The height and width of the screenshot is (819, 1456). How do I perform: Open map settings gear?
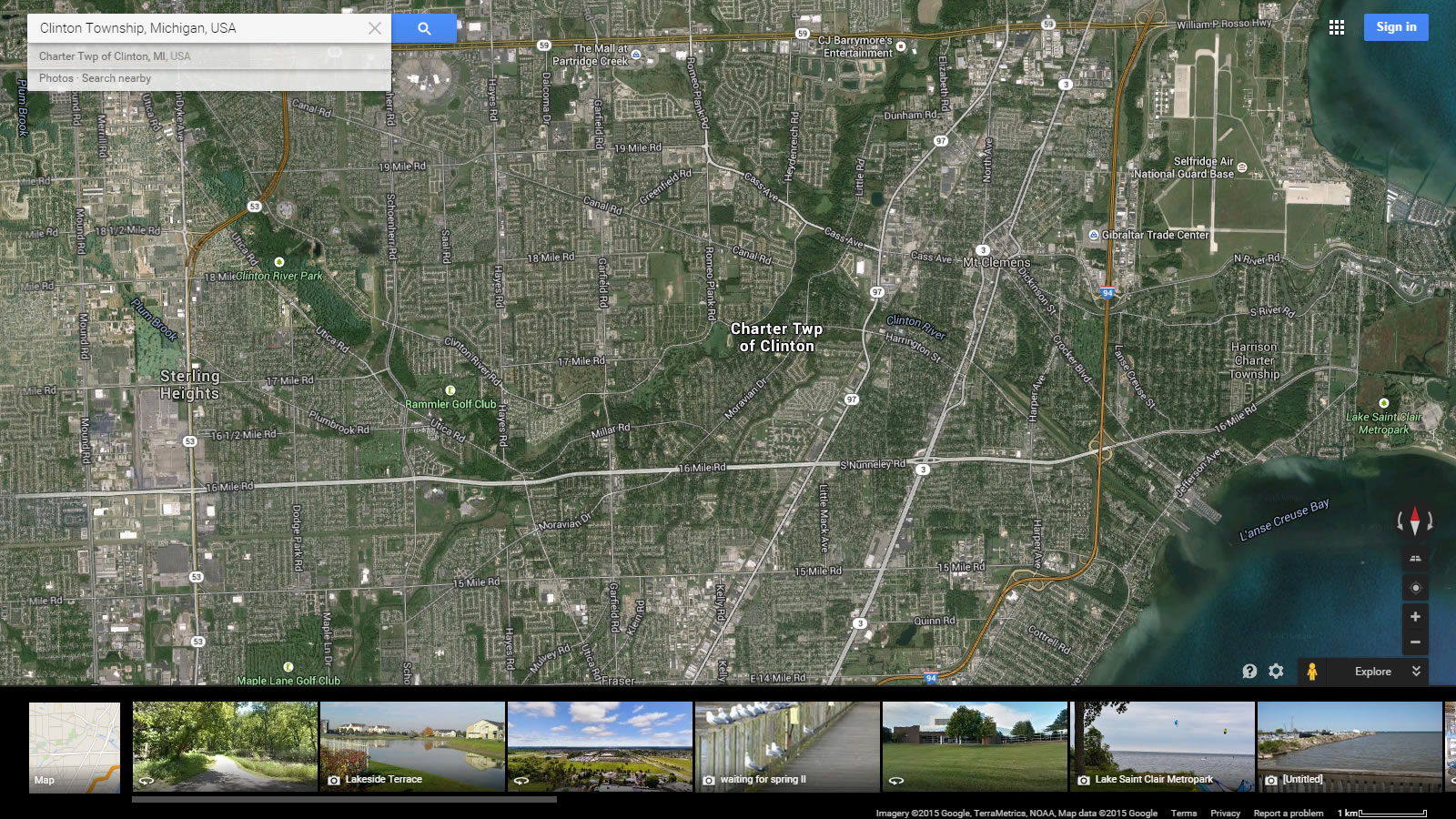pos(1276,672)
